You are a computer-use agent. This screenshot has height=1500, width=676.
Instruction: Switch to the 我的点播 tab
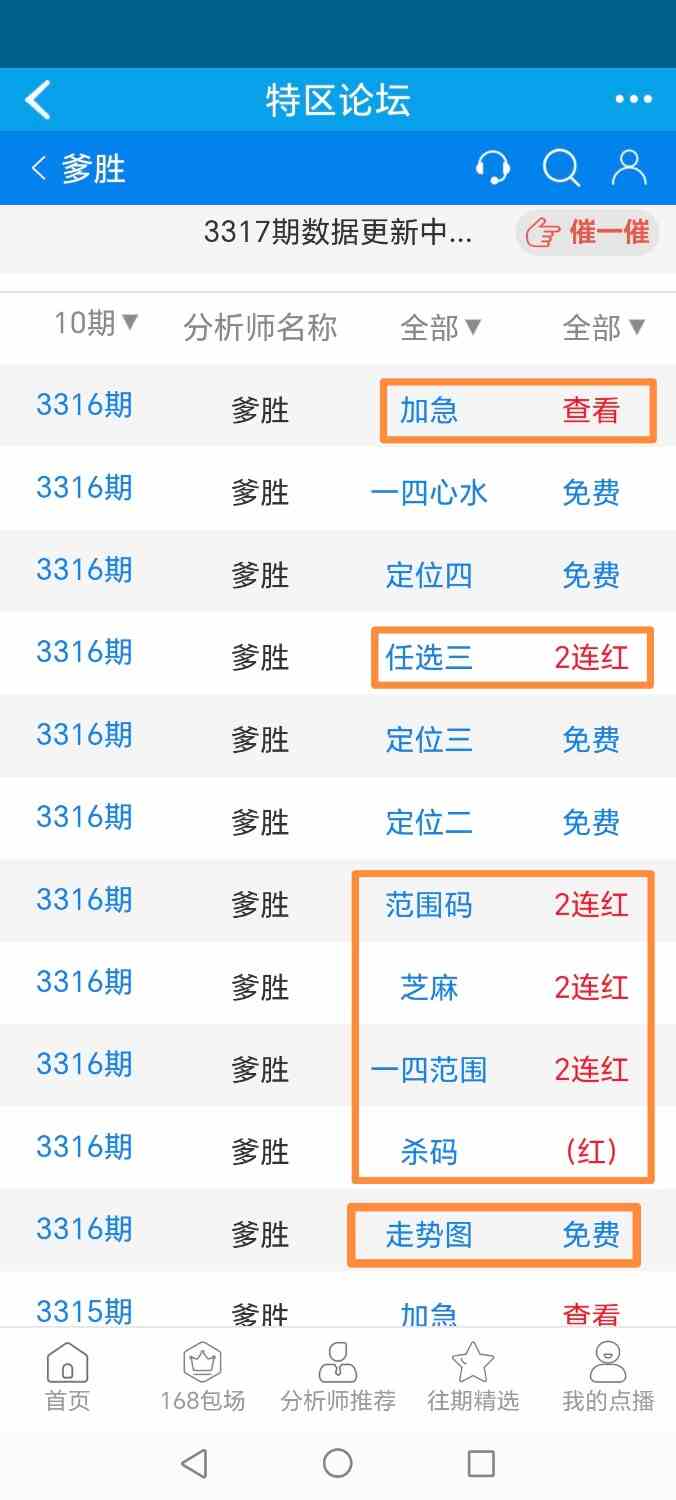[608, 1376]
